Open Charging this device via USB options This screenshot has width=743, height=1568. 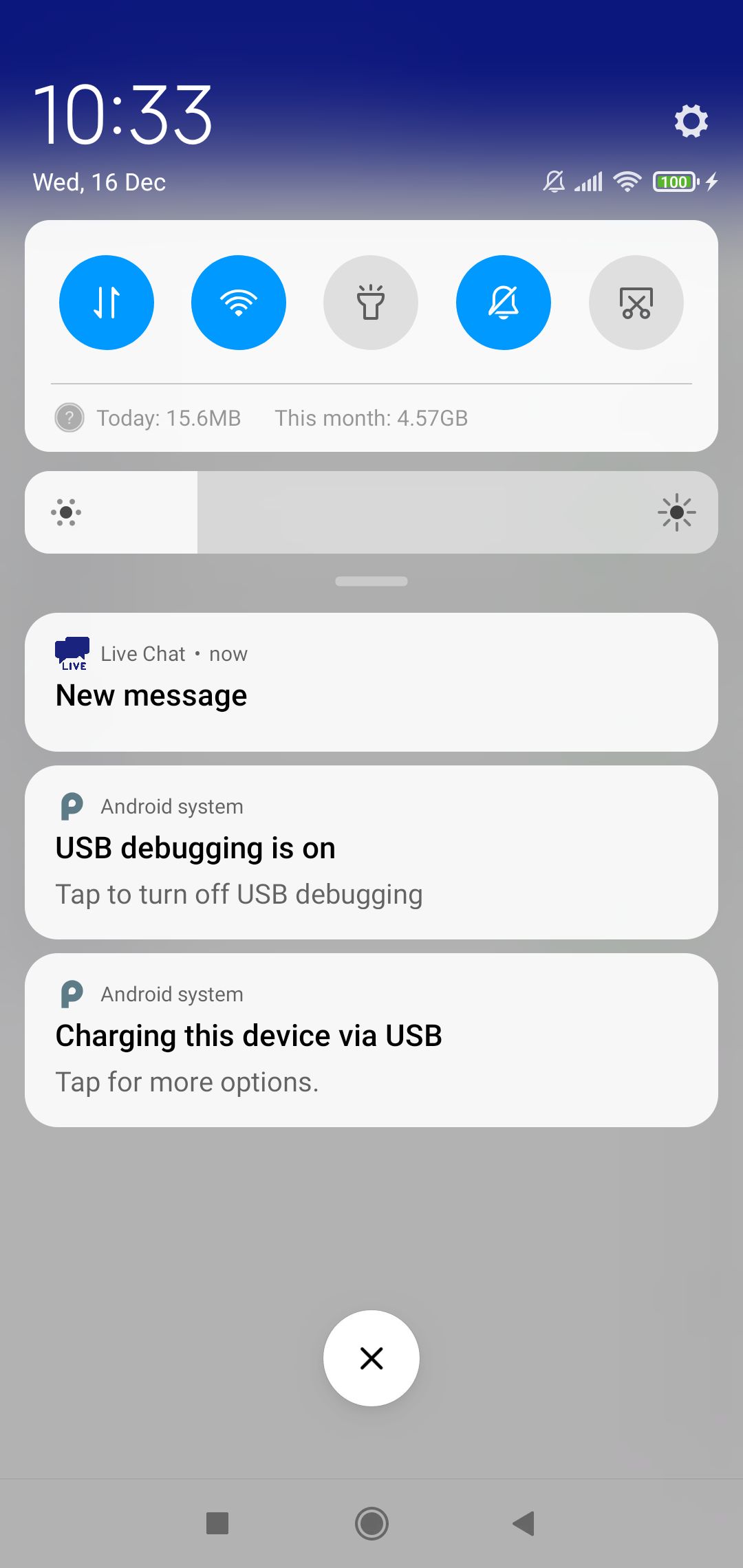click(371, 1040)
